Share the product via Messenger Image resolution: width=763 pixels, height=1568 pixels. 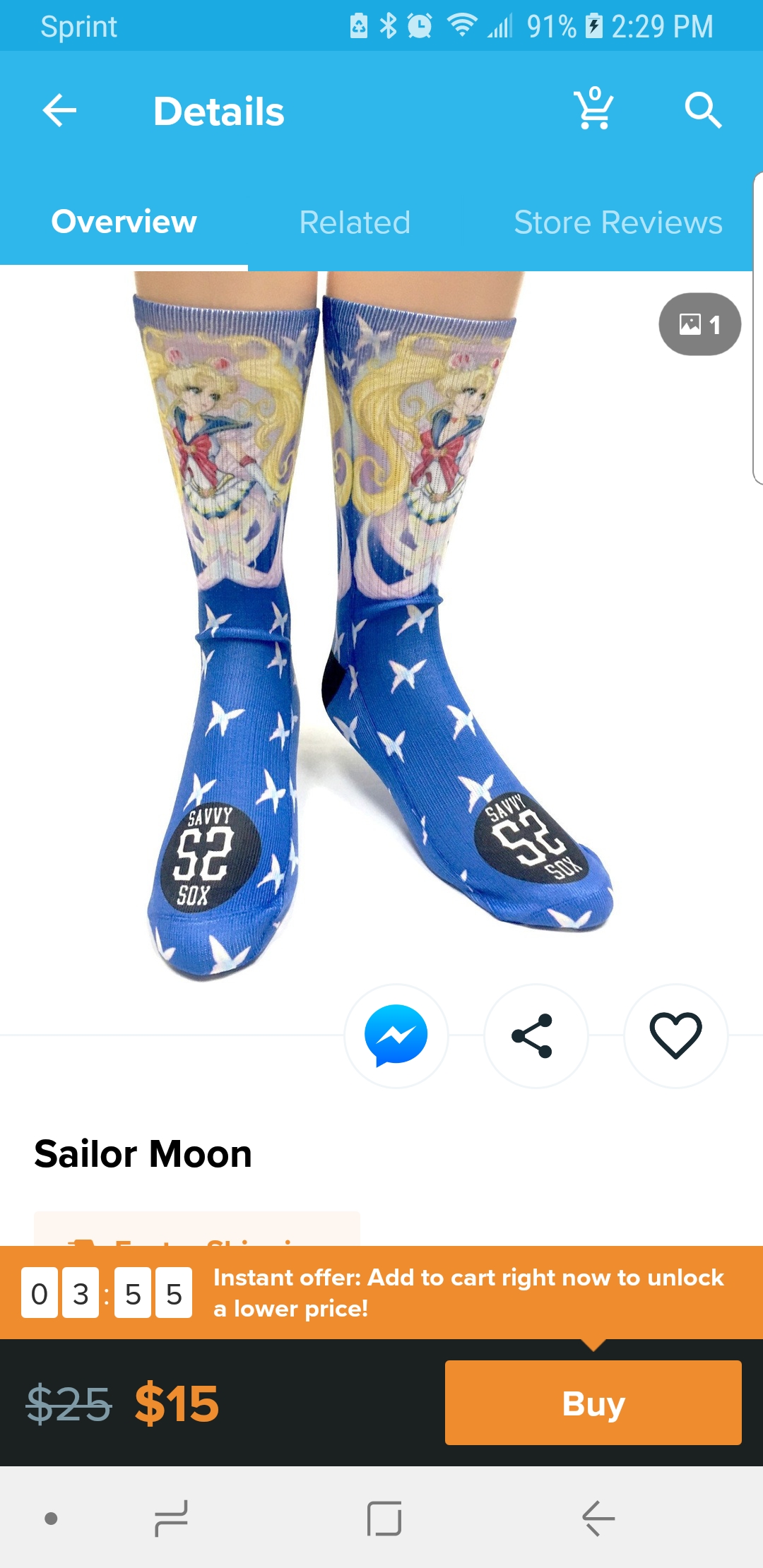click(396, 1035)
